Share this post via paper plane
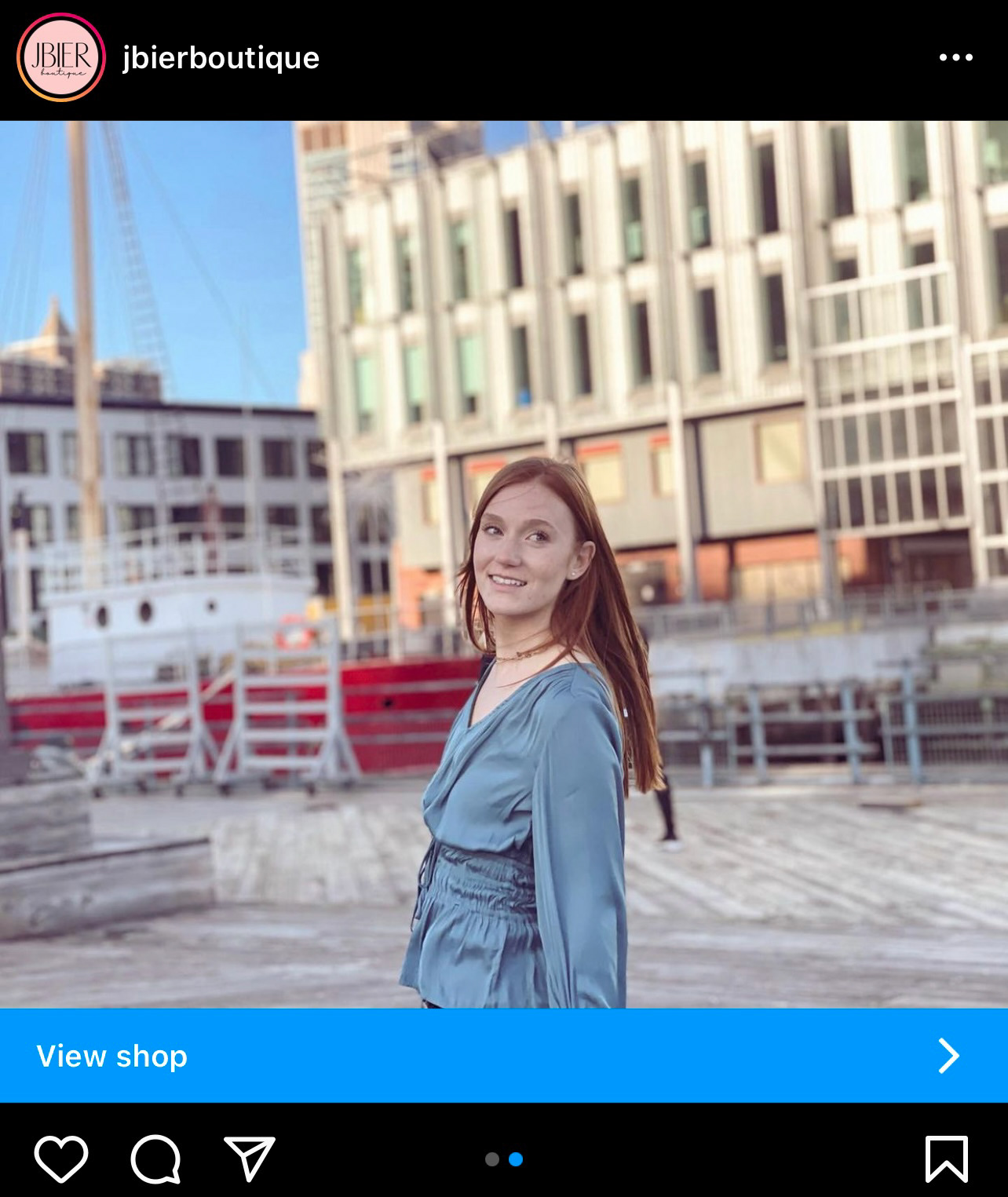This screenshot has height=1197, width=1008. point(250,1159)
